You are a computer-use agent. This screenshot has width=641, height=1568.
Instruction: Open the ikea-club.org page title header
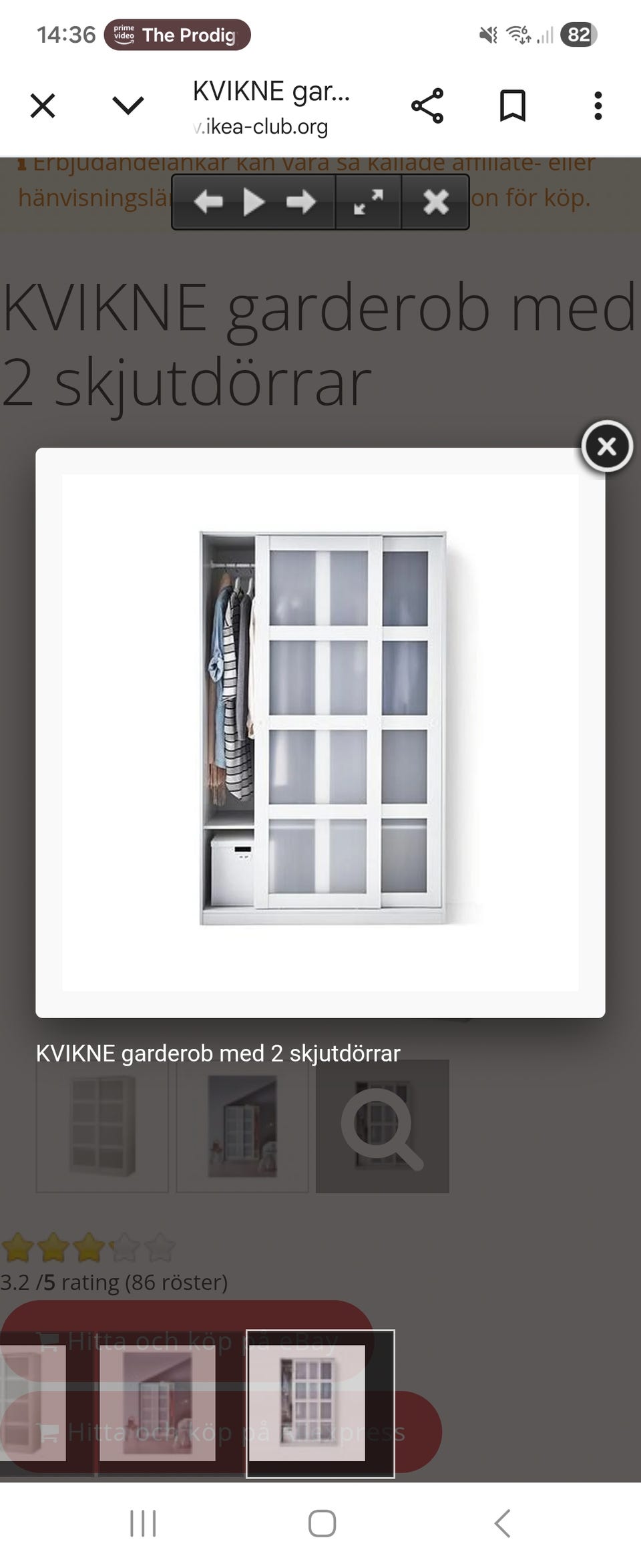pos(271,107)
